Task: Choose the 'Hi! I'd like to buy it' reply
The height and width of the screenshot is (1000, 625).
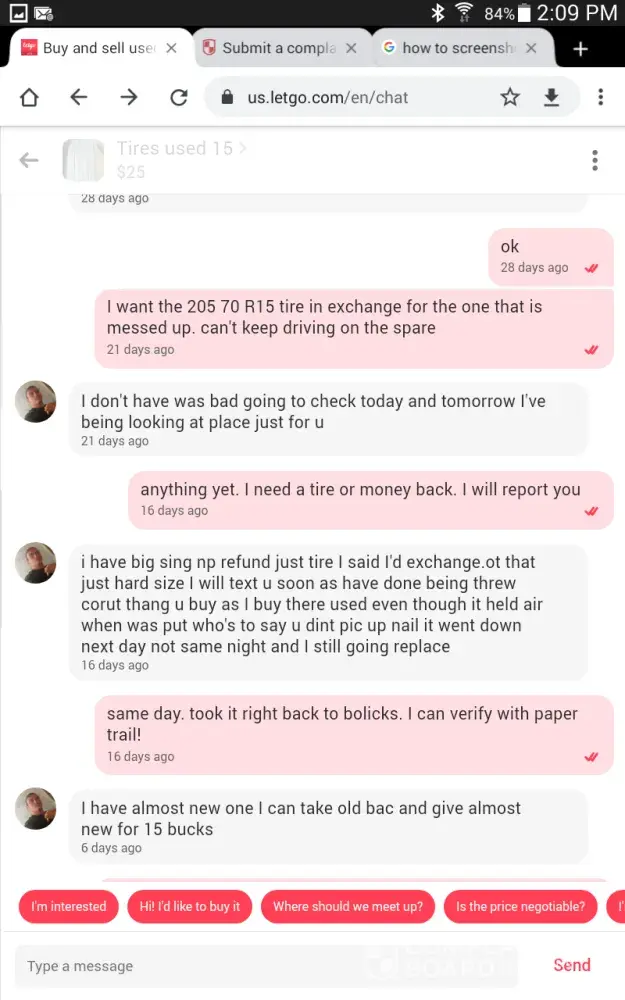Action: point(190,906)
